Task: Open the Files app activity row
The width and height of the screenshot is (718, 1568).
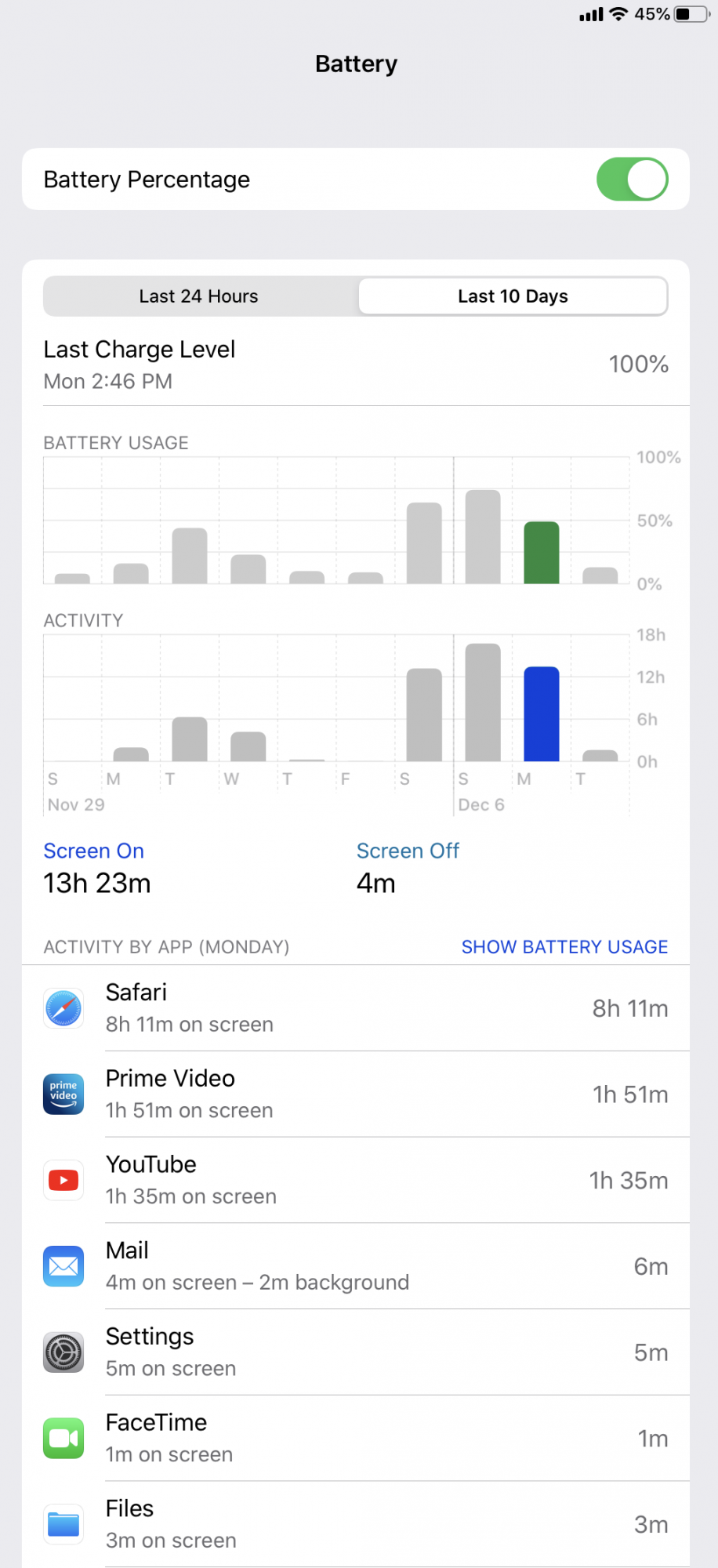Action: 356,1524
